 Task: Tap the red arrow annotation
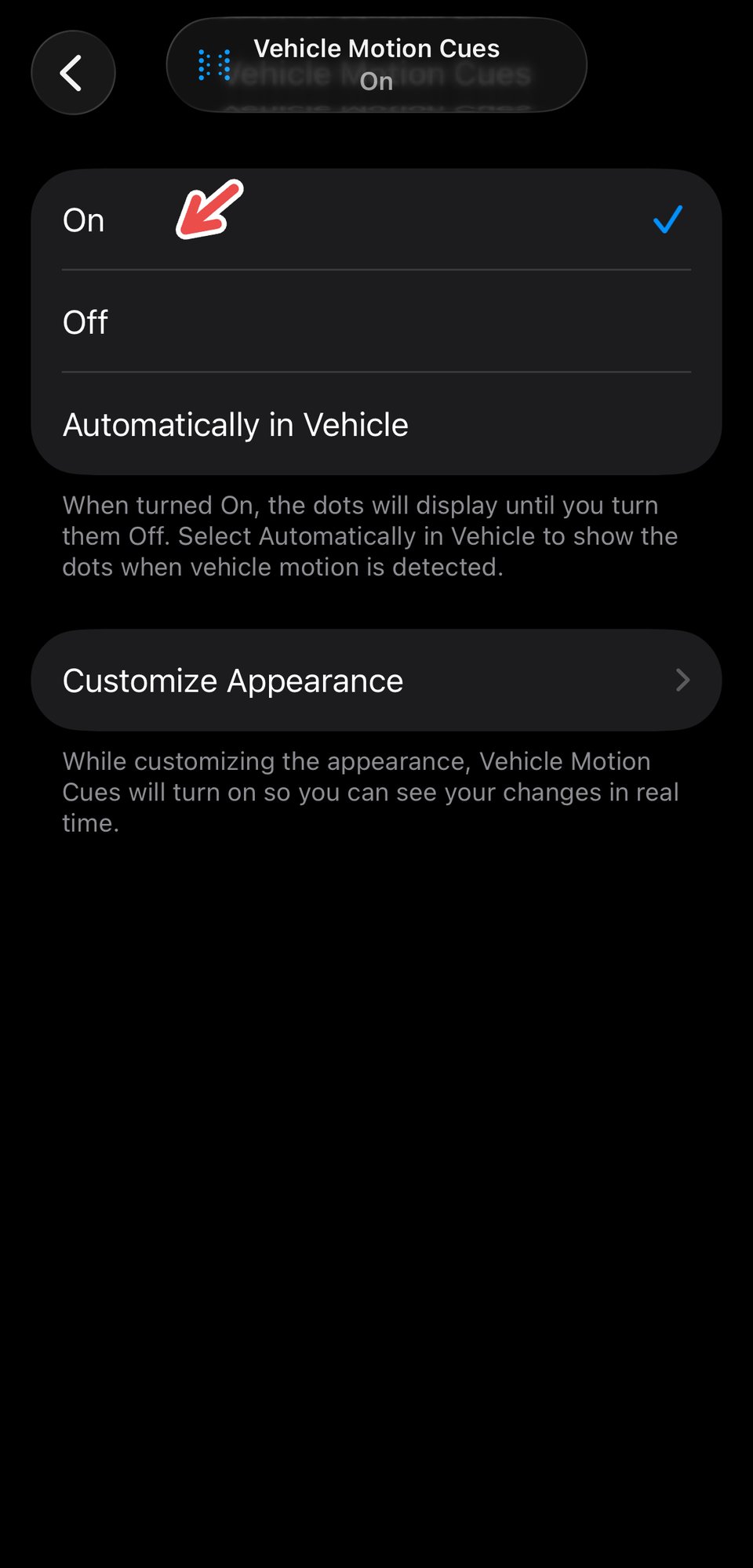click(208, 209)
